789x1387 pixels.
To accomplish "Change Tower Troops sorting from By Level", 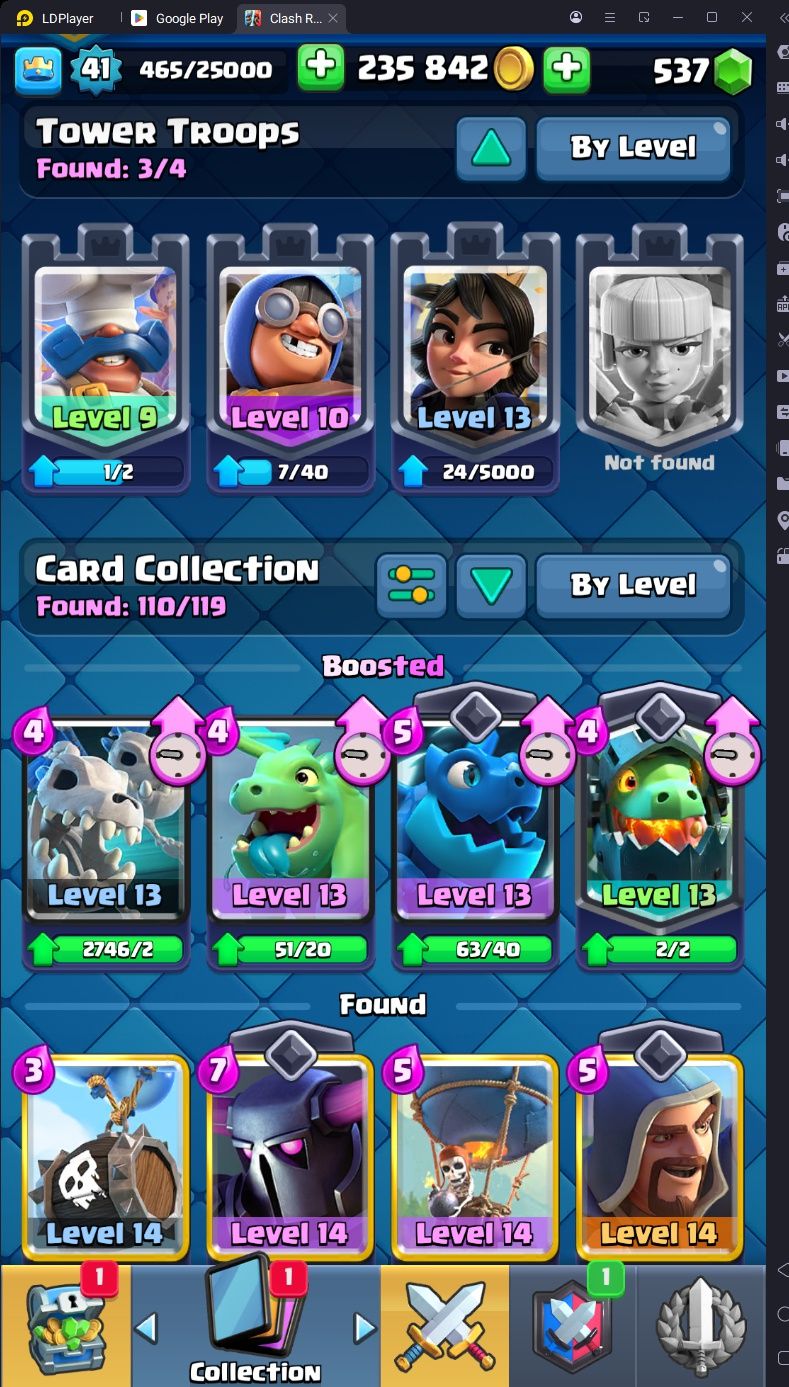I will point(633,148).
